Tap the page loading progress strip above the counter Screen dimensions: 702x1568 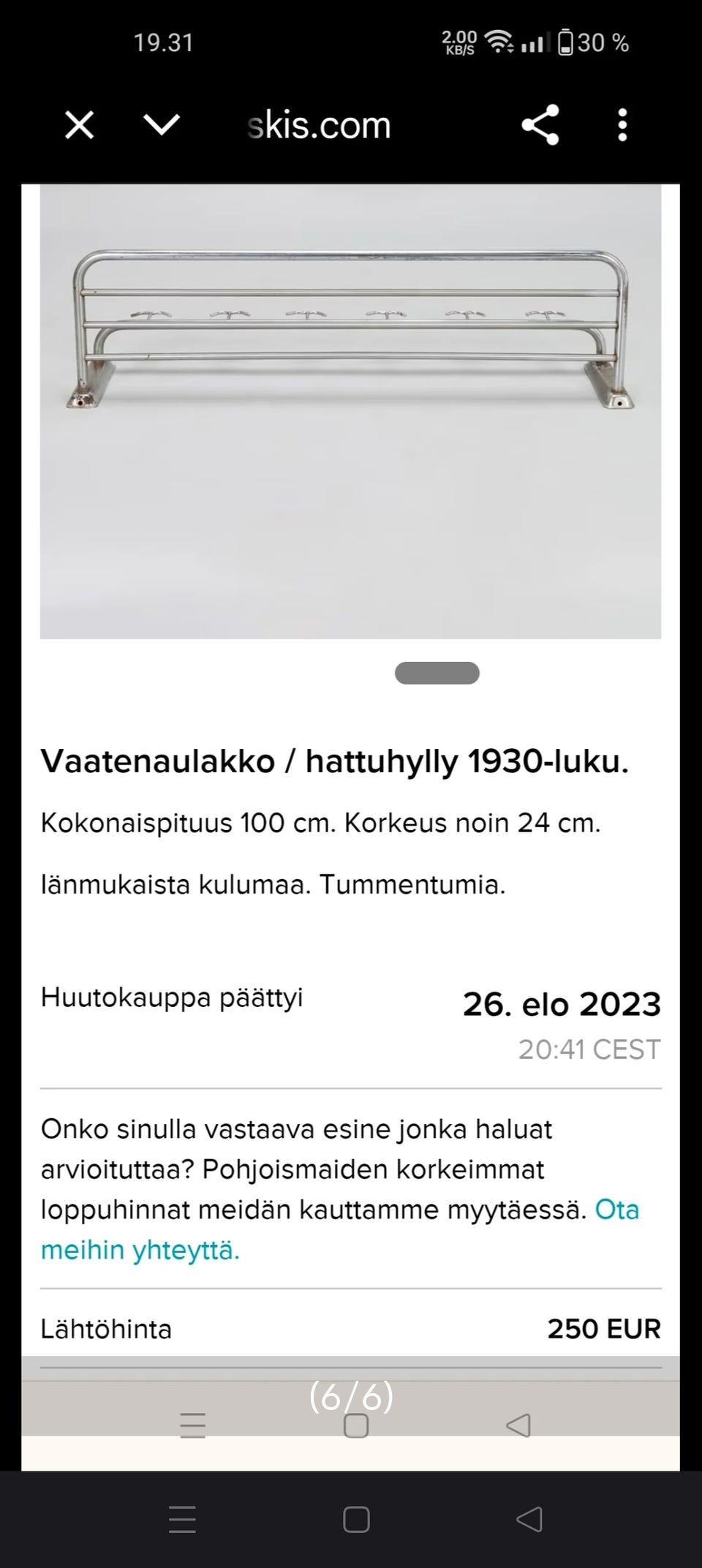click(x=351, y=1368)
